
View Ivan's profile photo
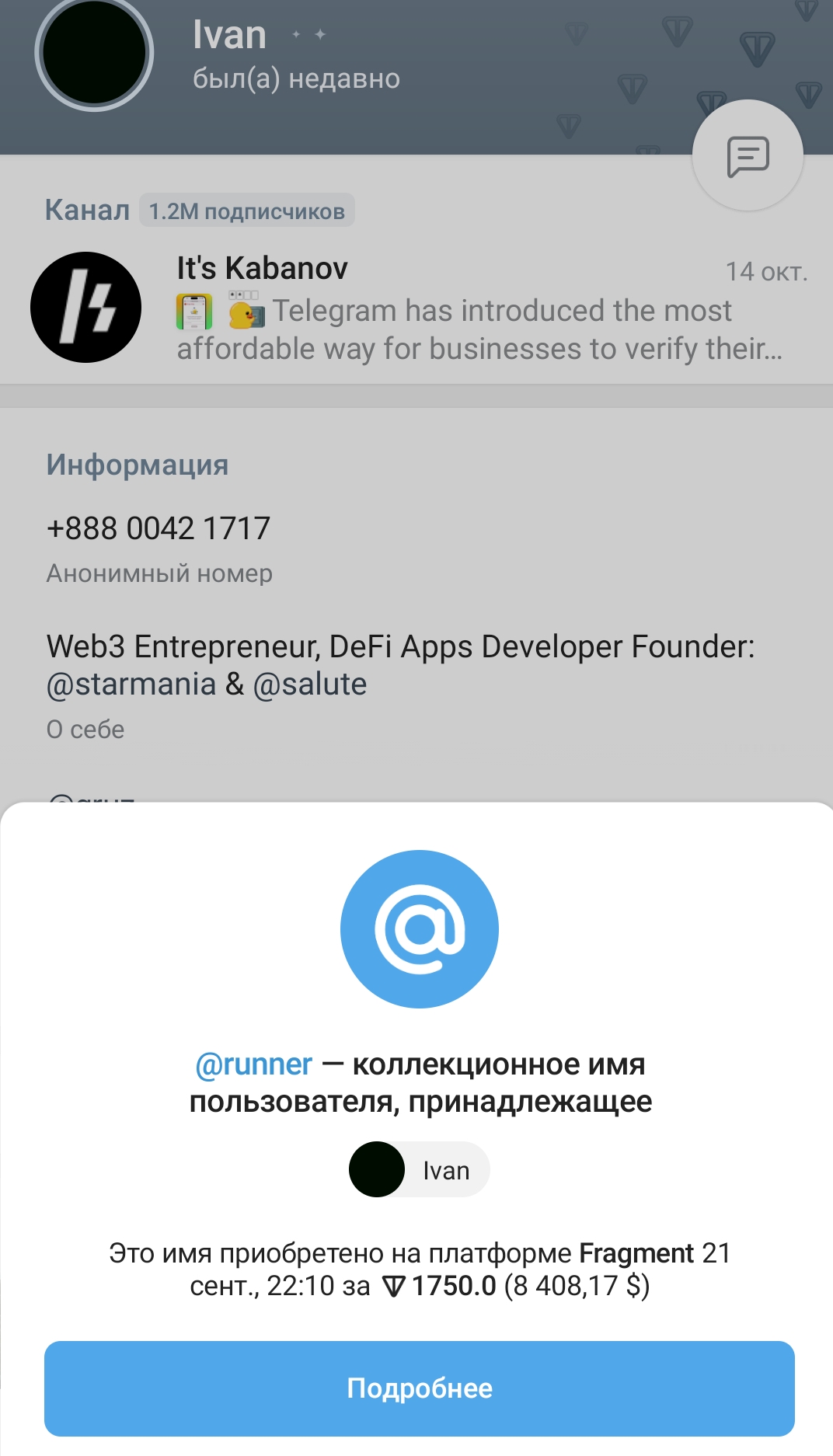pyautogui.click(x=94, y=53)
